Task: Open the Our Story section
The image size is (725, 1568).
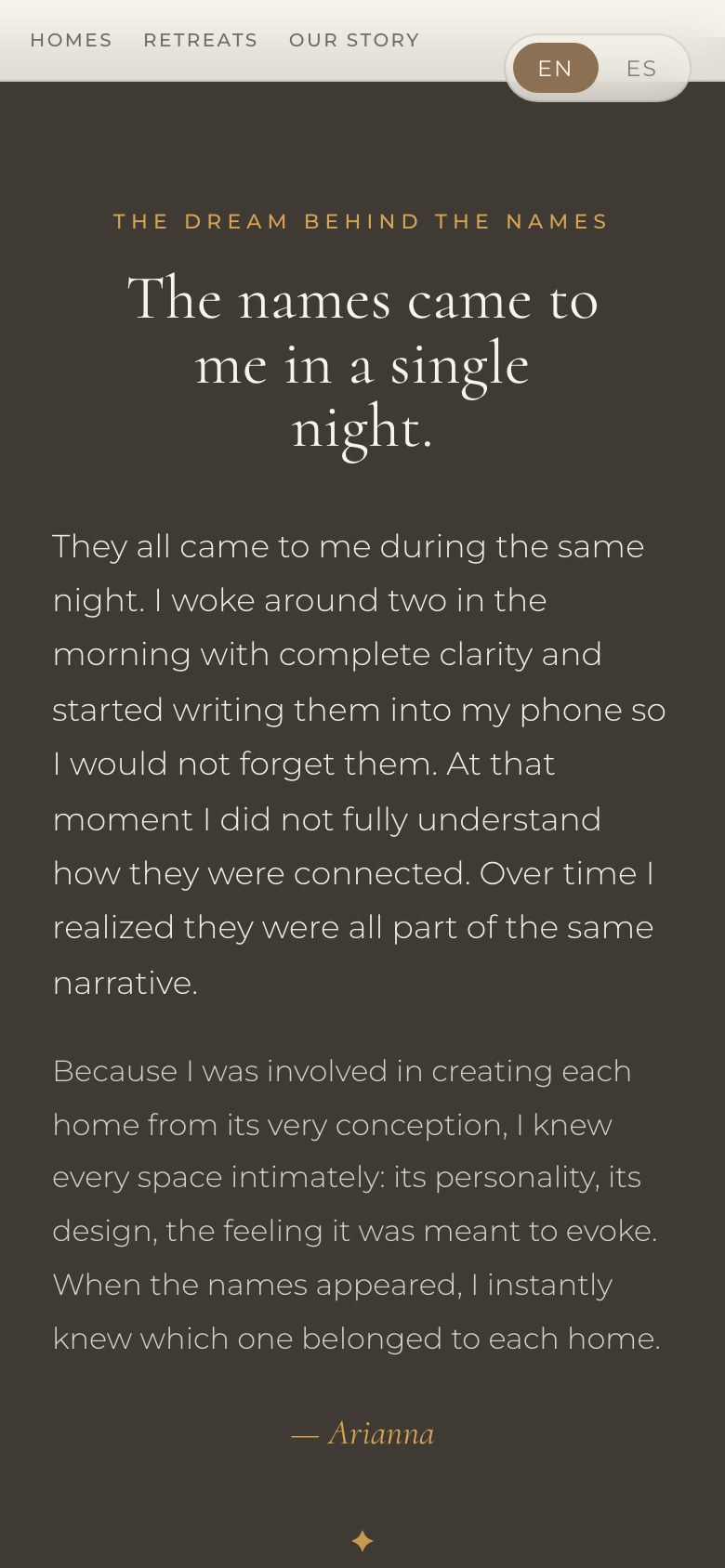Action: point(354,40)
